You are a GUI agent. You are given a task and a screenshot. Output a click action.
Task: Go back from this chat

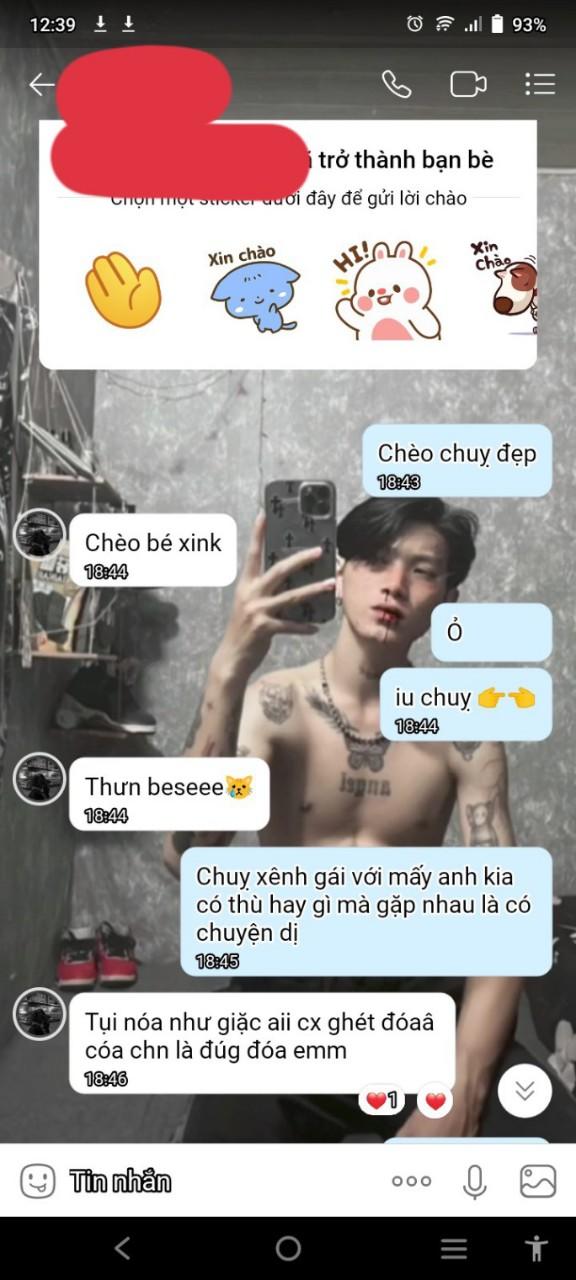tap(41, 85)
